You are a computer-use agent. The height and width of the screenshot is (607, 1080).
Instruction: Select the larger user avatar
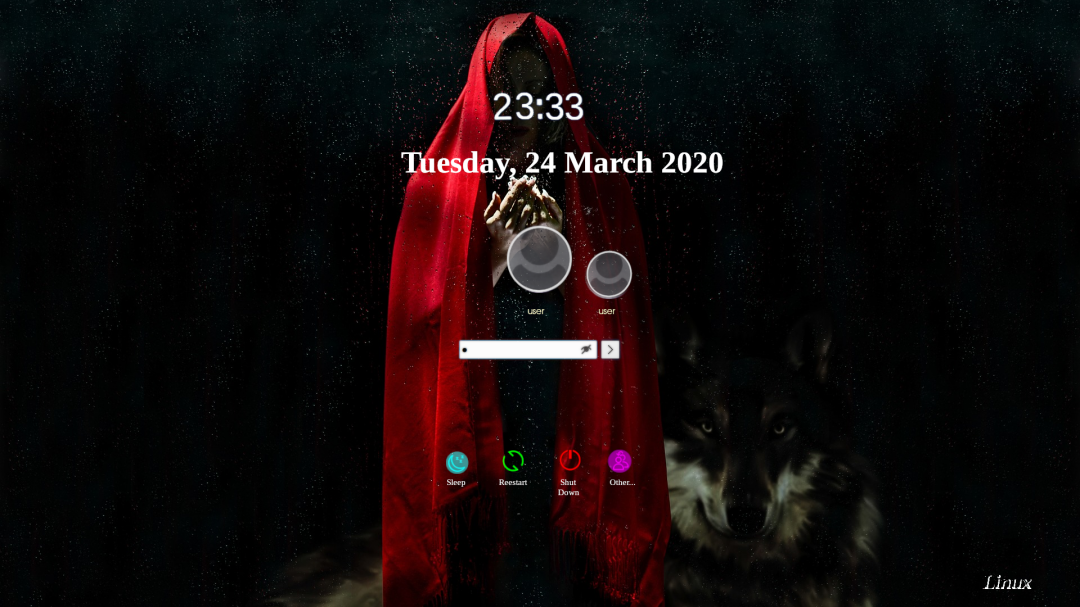coord(539,259)
